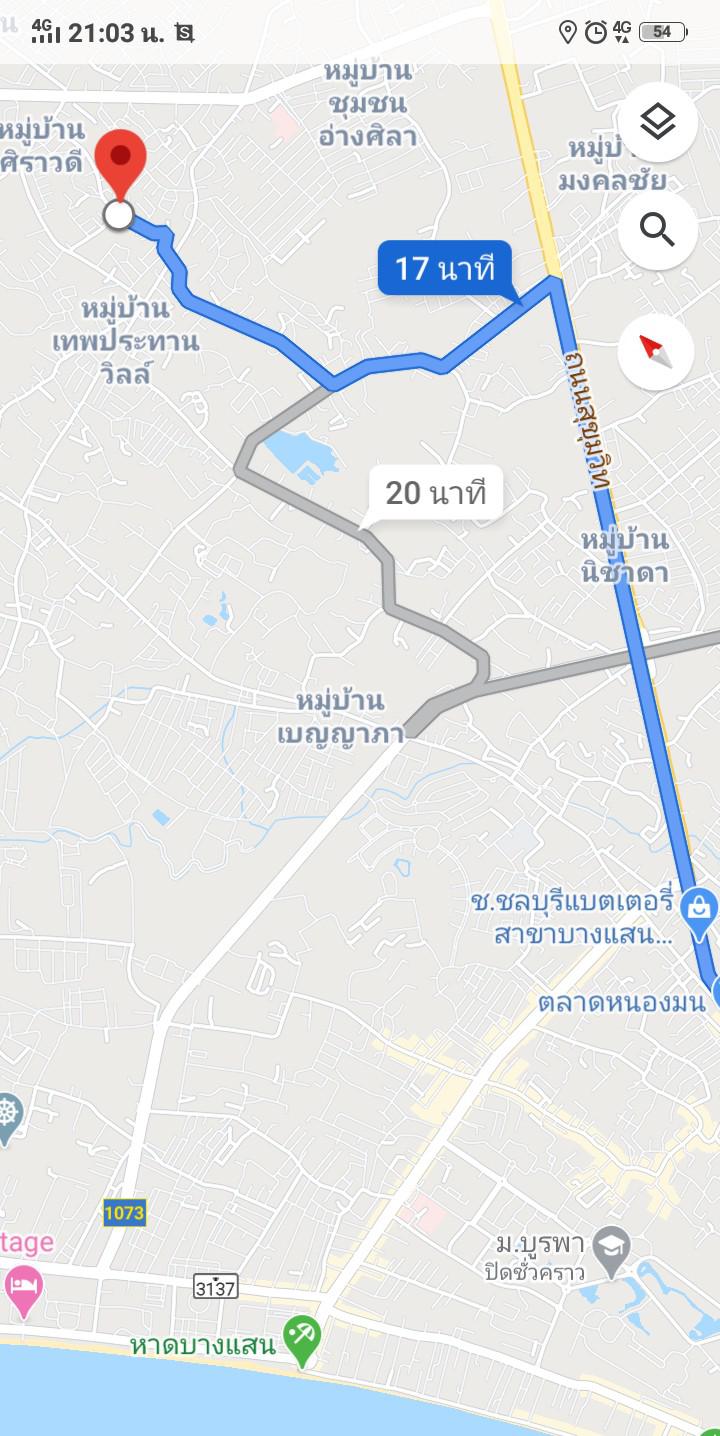Open the ม.บูรพา university marker
This screenshot has height=1436, width=720.
(611, 1245)
